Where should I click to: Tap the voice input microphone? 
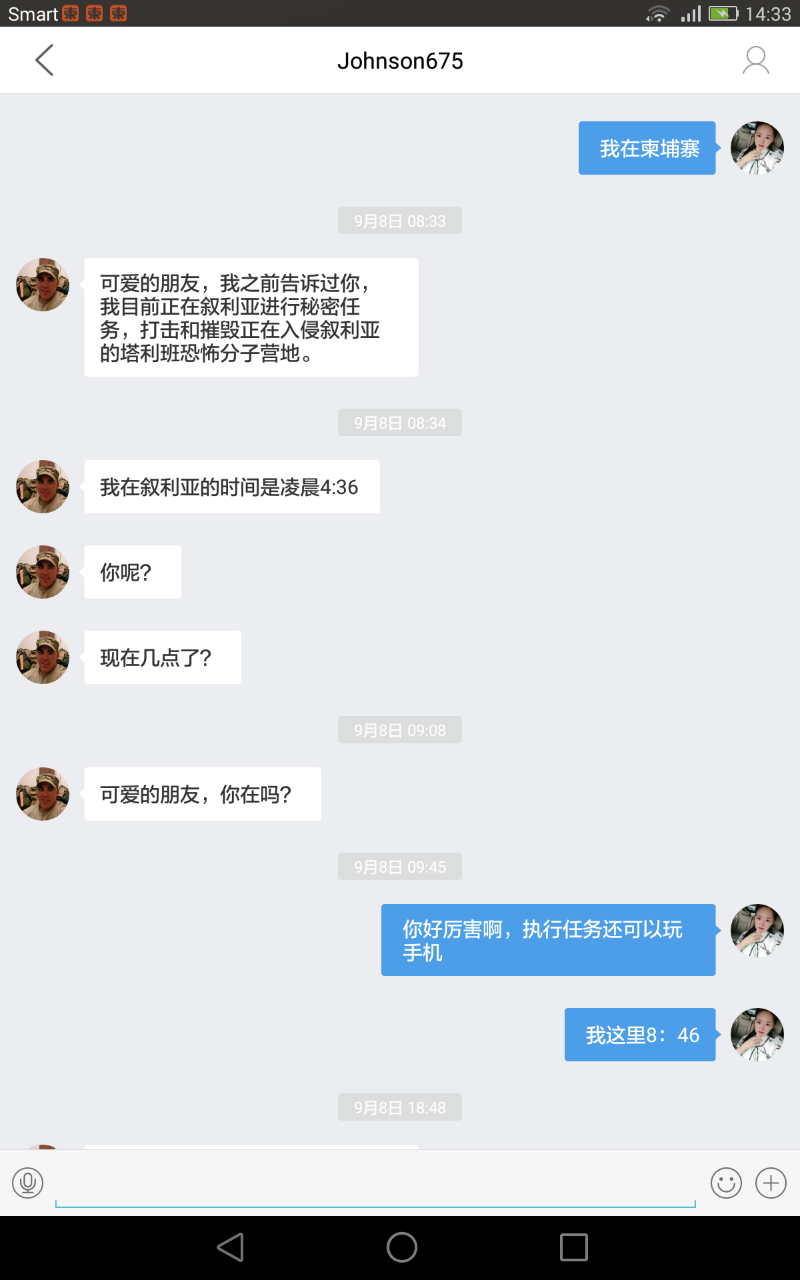coord(28,1183)
